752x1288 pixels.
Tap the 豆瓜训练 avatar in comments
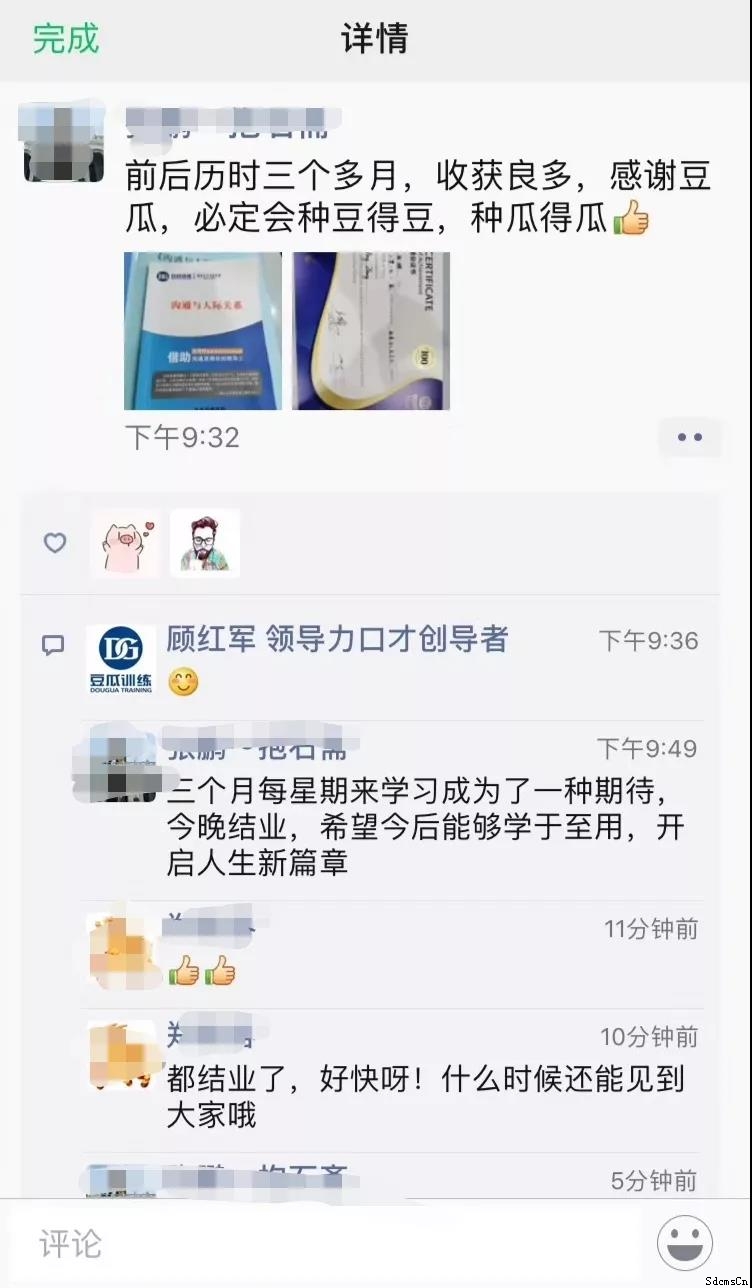121,660
